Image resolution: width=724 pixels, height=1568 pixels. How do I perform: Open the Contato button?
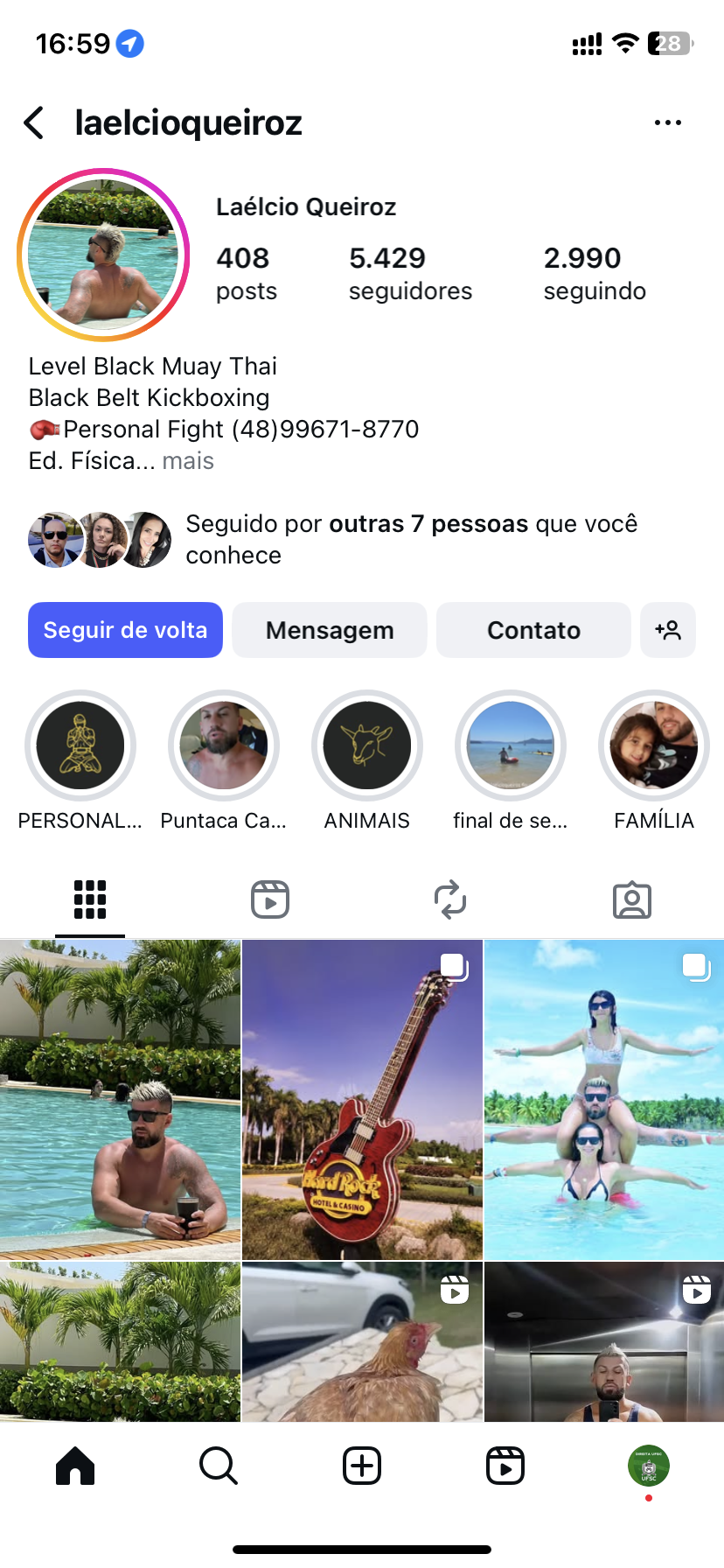(533, 630)
